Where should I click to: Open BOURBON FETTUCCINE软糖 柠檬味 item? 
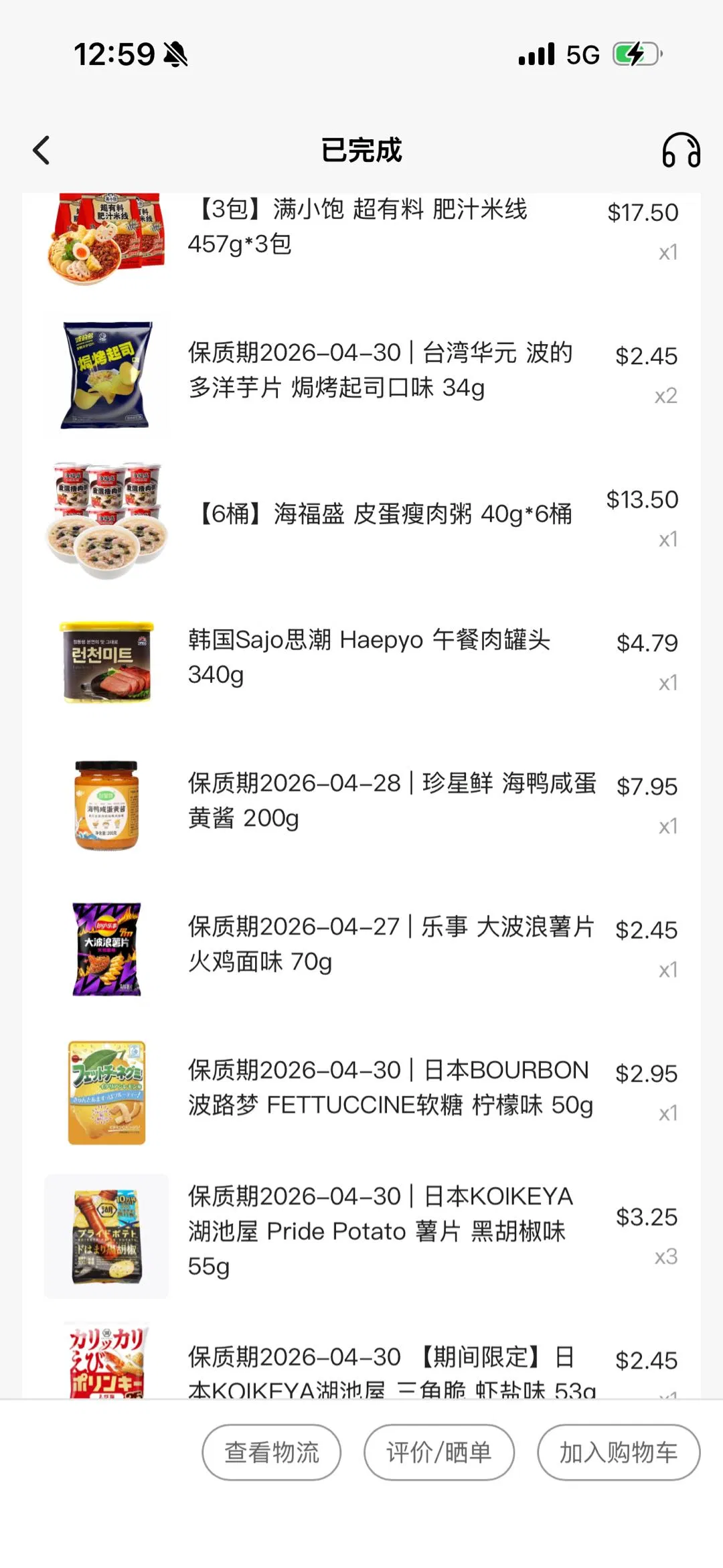coord(390,1087)
